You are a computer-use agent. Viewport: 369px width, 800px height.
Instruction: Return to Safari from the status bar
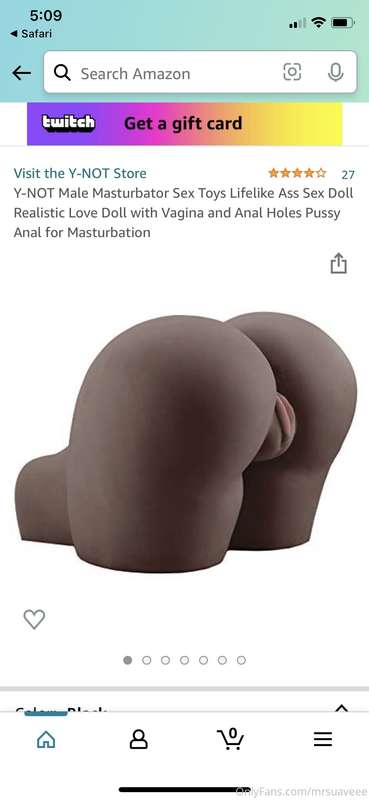(31, 34)
